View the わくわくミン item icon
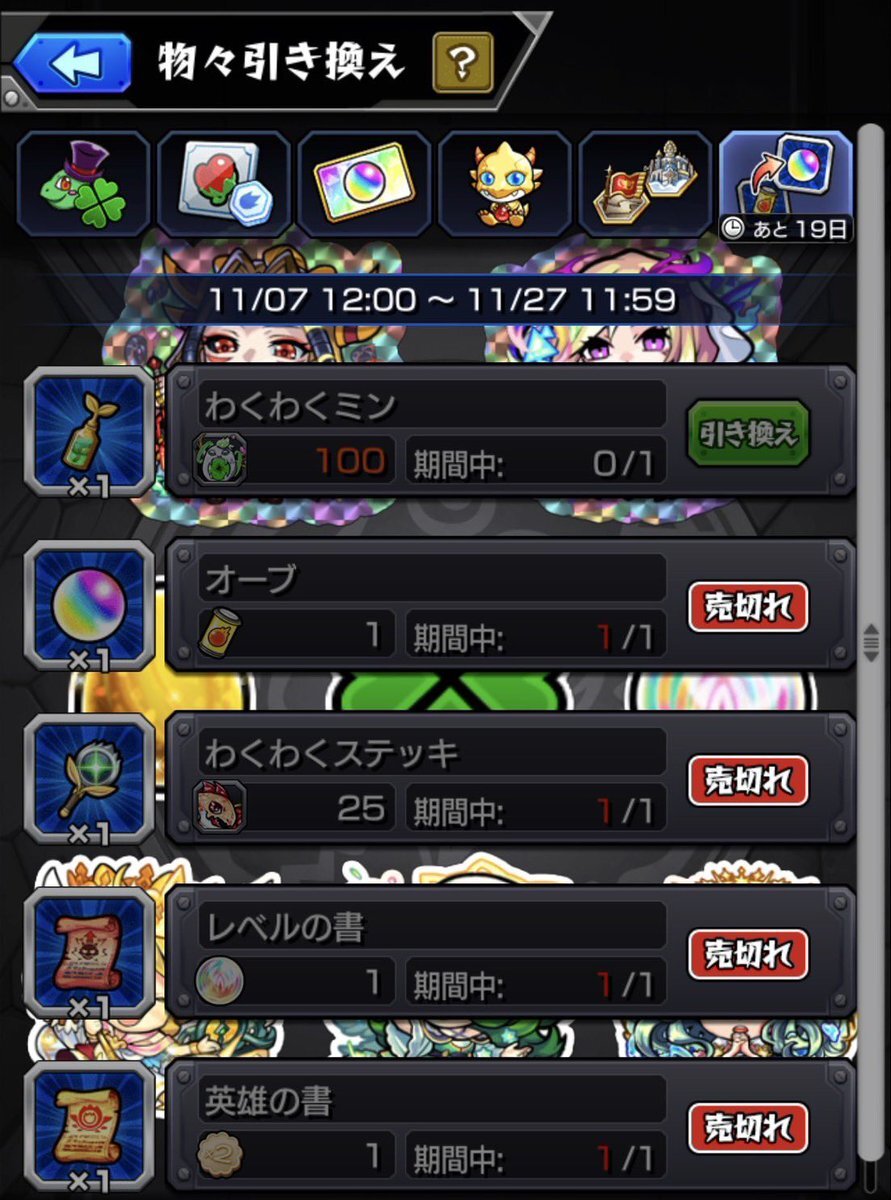This screenshot has height=1200, width=891. (x=89, y=430)
